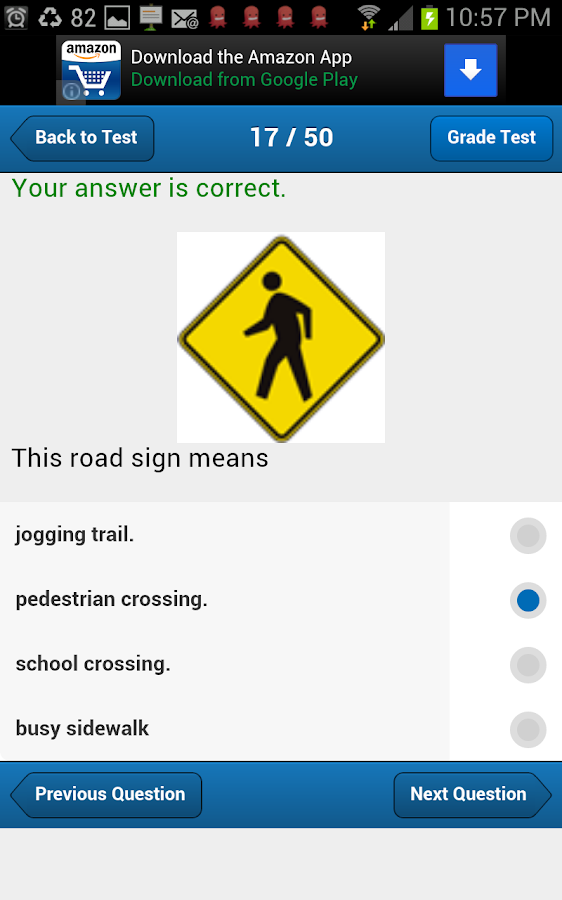562x900 pixels.
Task: Open the ad info icon
Action: pyautogui.click(x=71, y=91)
